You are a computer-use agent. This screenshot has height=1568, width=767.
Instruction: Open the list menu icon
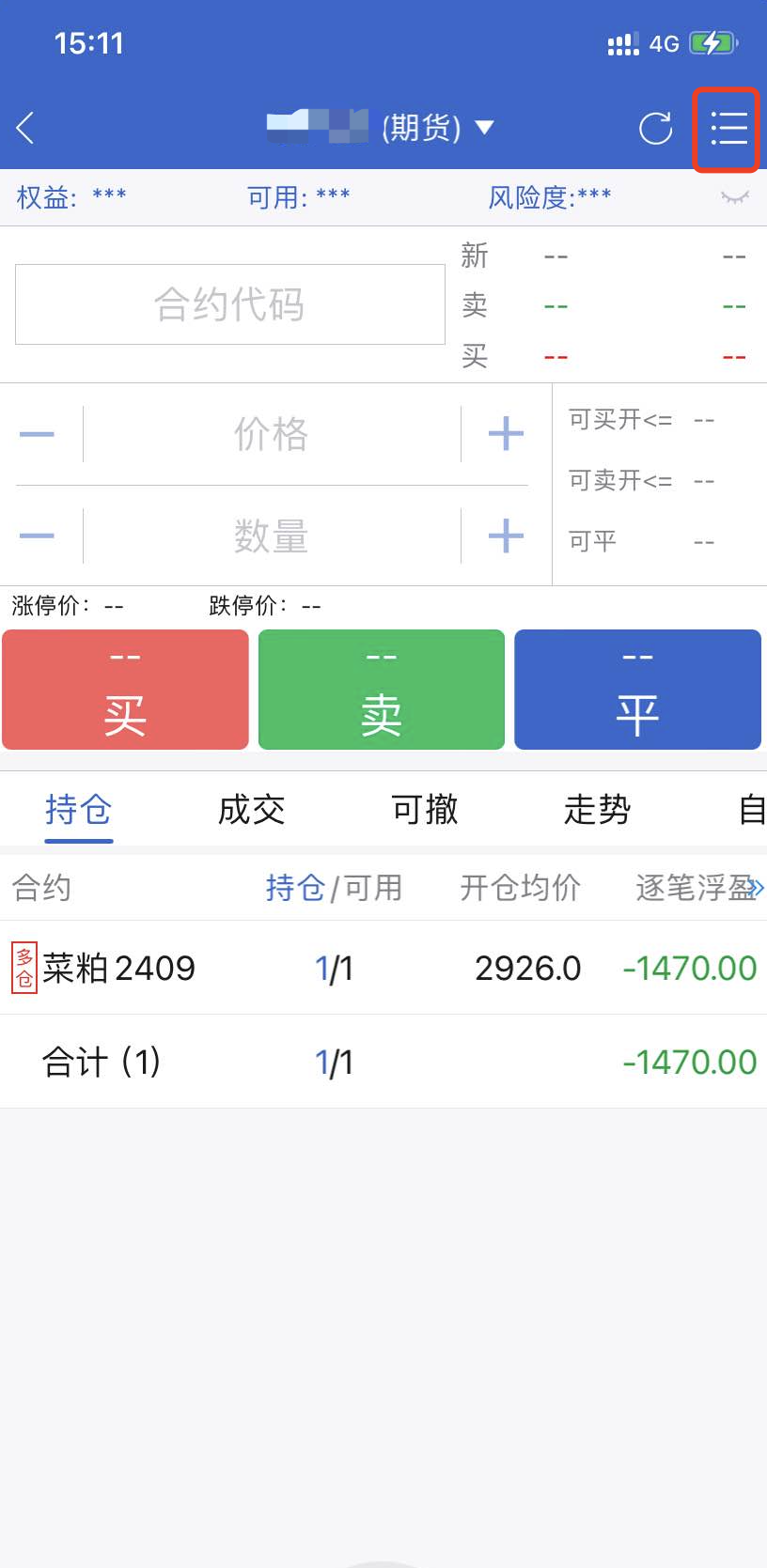727,129
